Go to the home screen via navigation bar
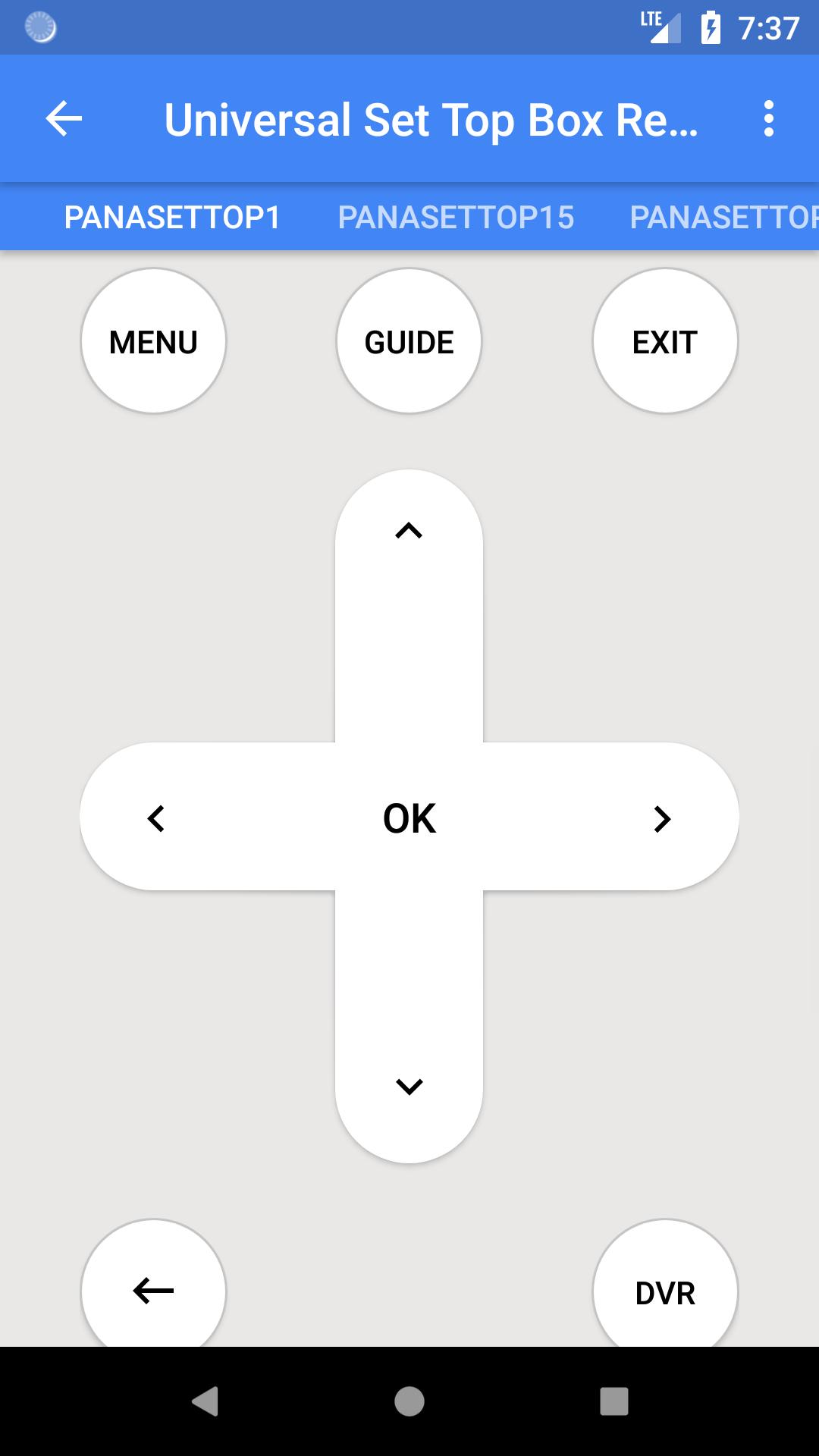This screenshot has height=1456, width=819. 409,1401
